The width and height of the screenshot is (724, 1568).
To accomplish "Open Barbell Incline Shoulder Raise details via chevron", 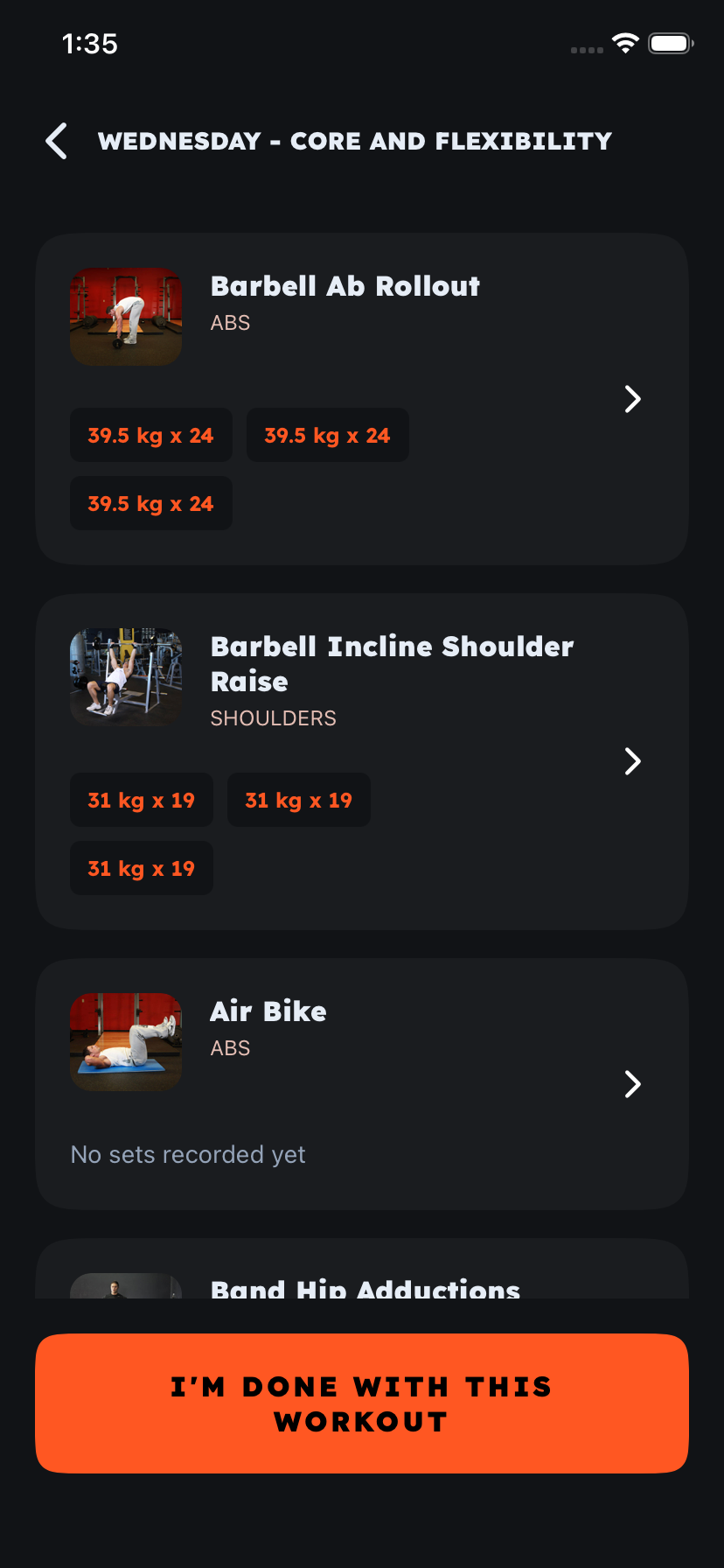I will (x=633, y=761).
